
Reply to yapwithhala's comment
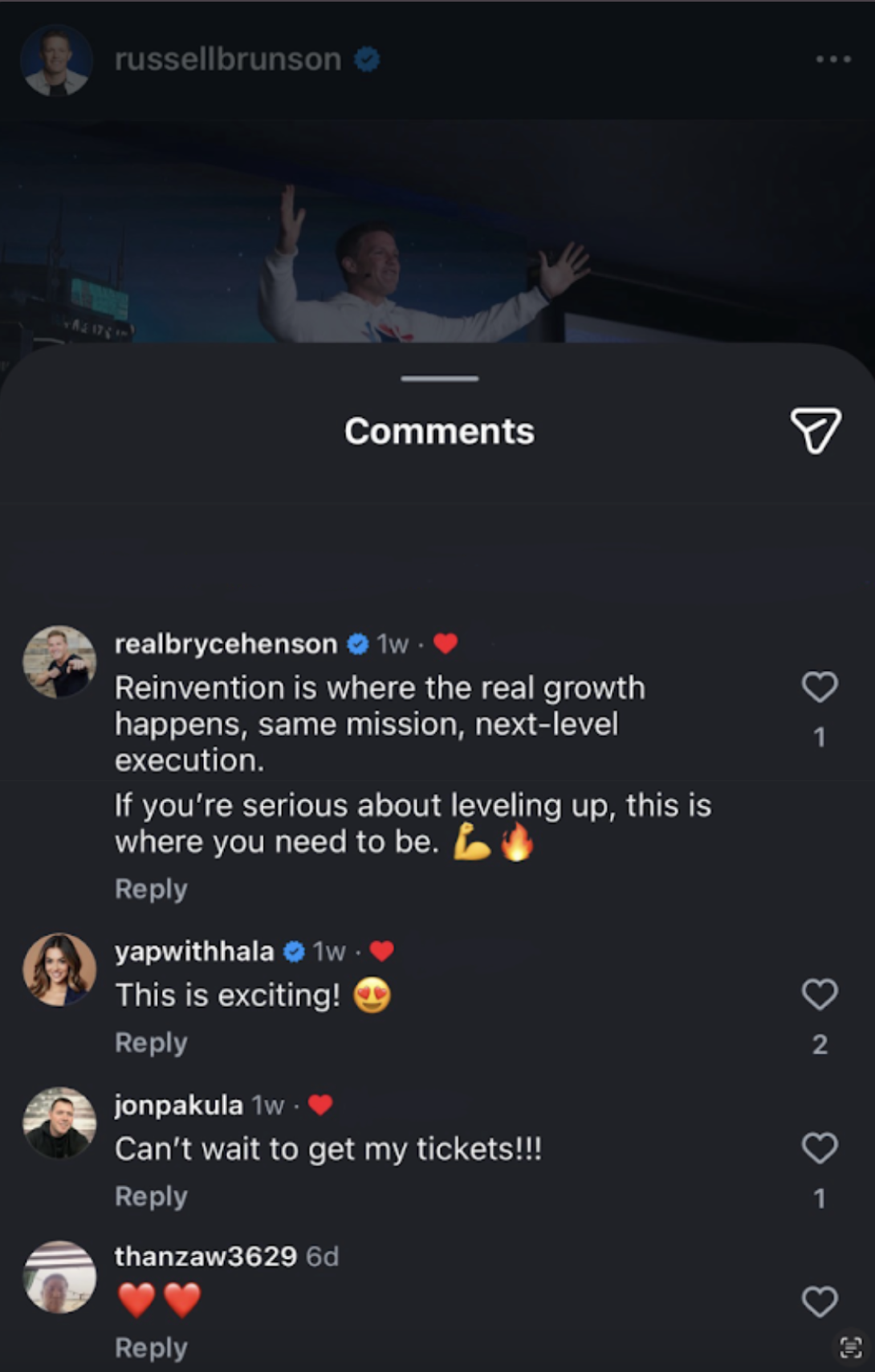[151, 1042]
